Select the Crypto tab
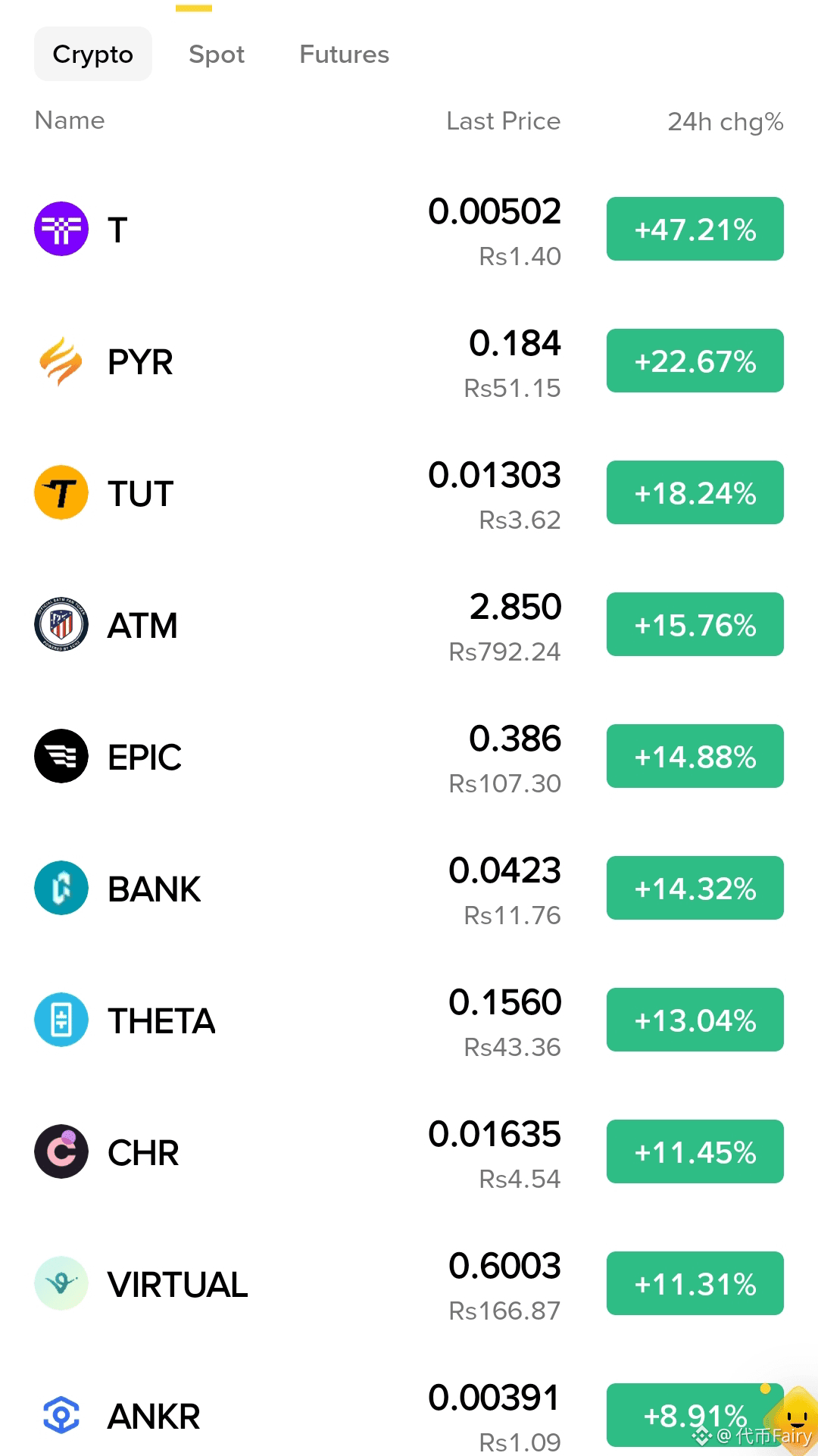 (93, 54)
